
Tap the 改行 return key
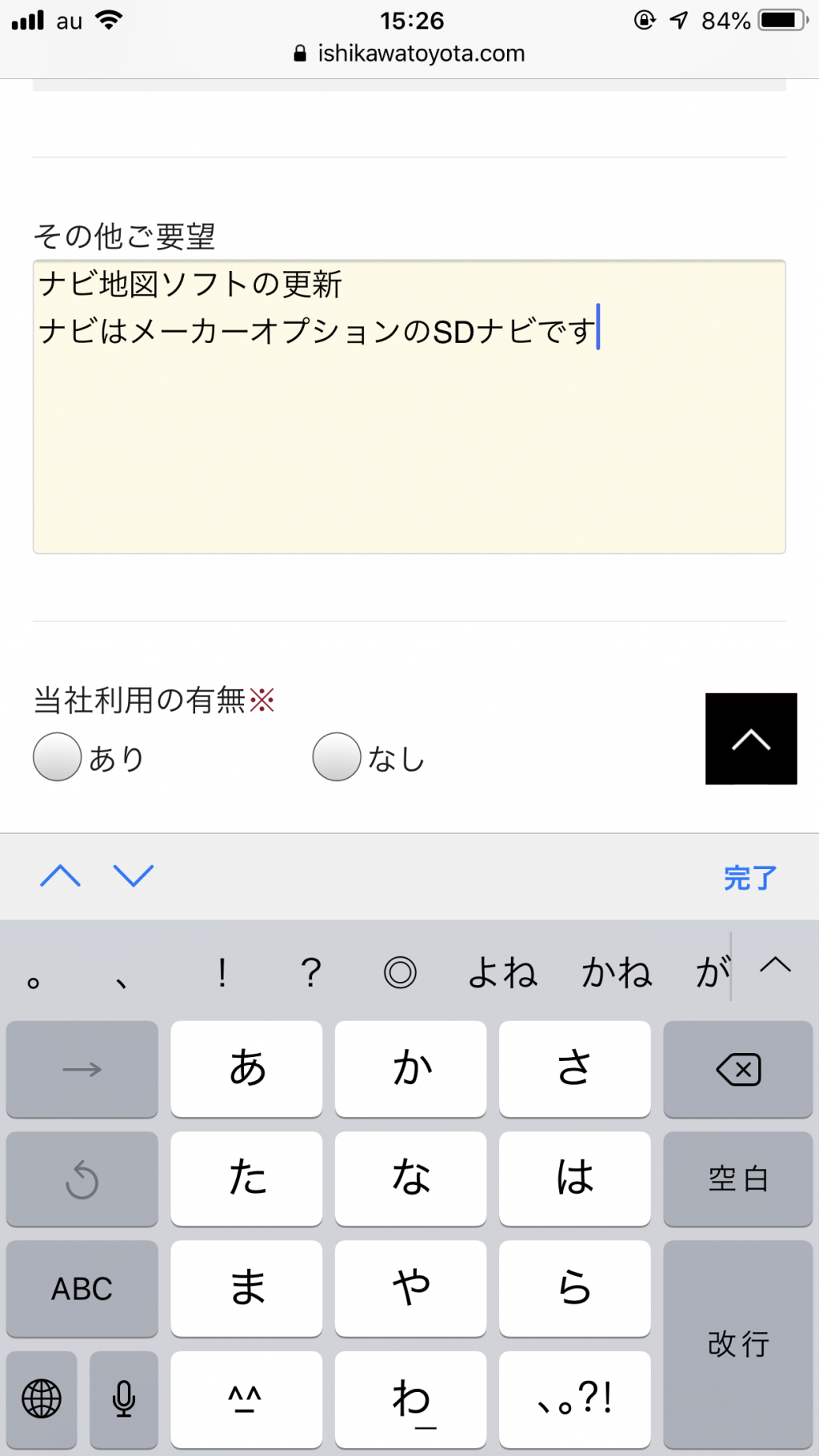coord(737,1344)
